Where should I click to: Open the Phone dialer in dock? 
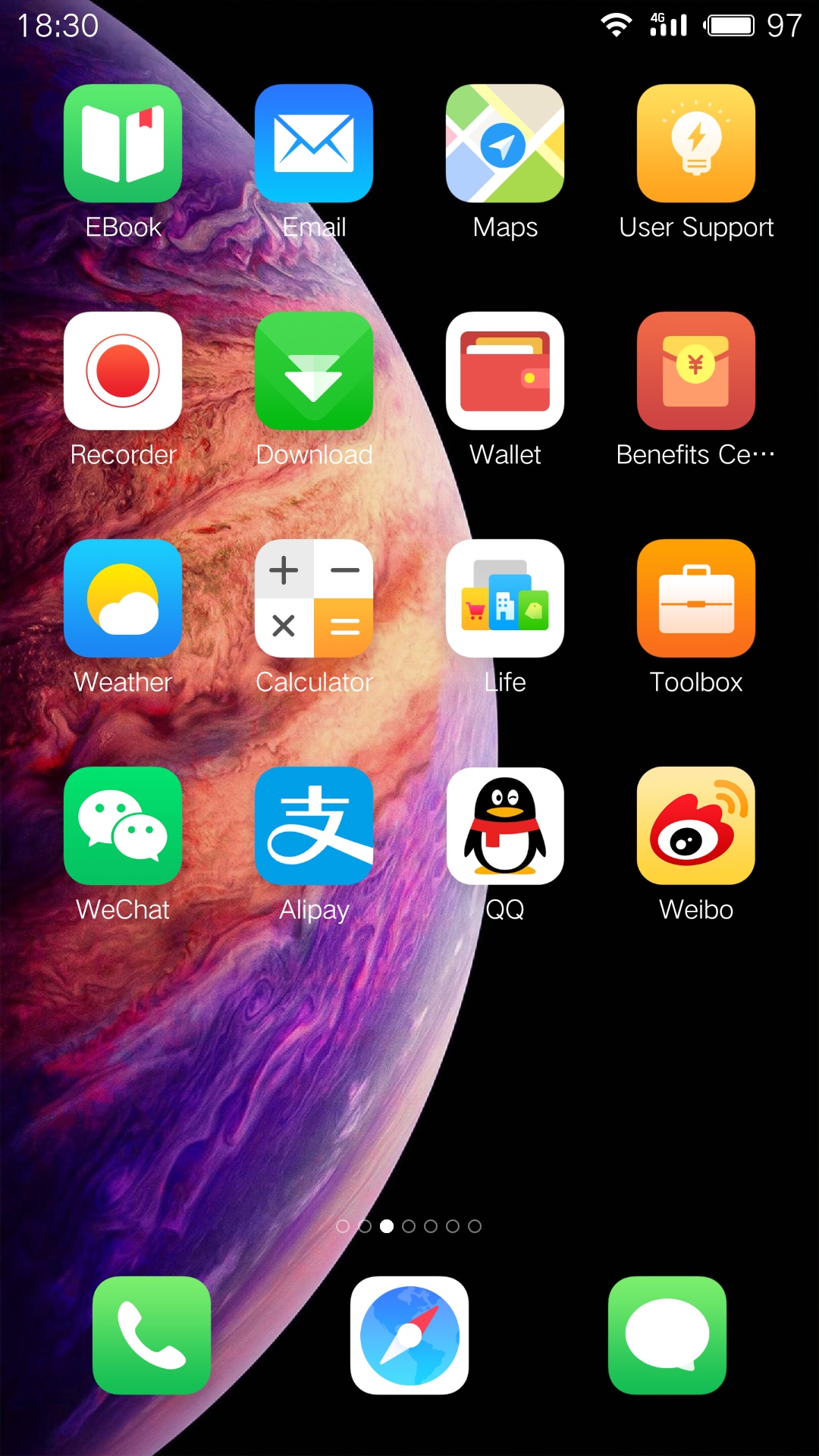pyautogui.click(x=152, y=1335)
